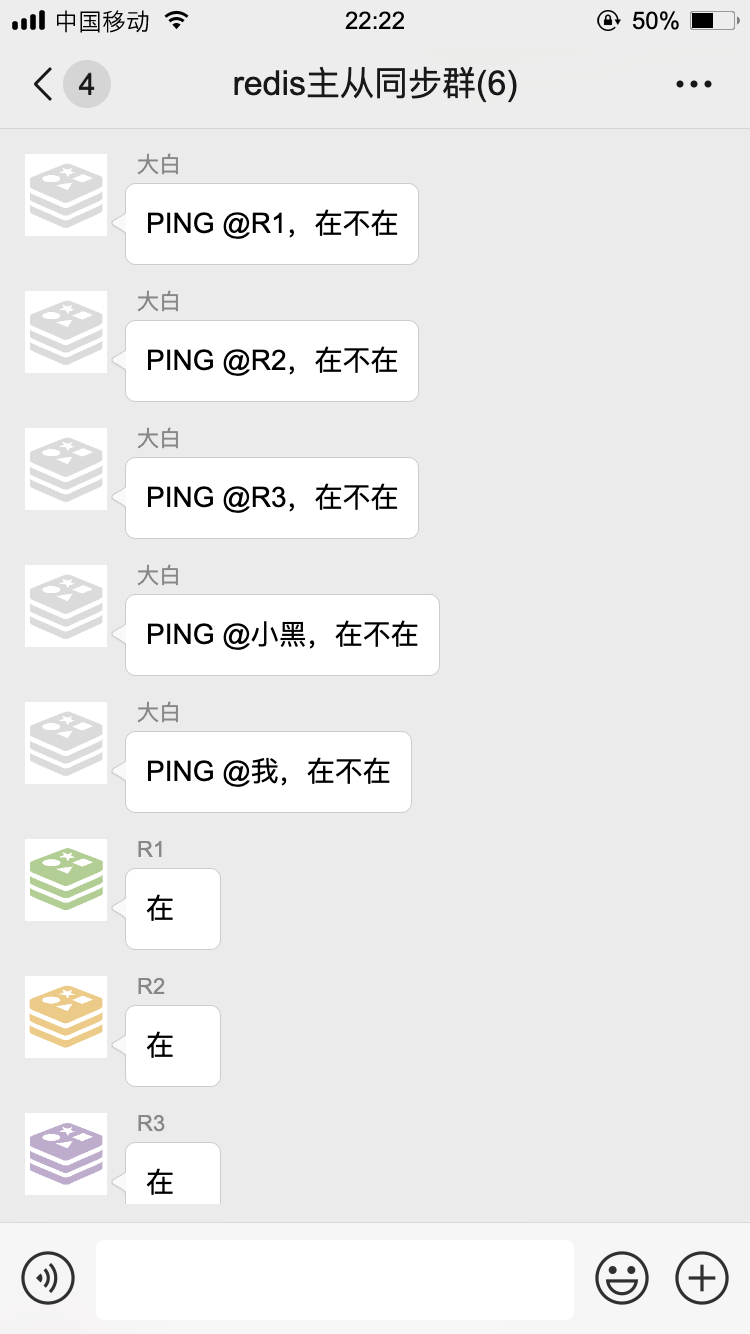The height and width of the screenshot is (1334, 750).
Task: Open the group chat options menu
Action: tap(693, 85)
